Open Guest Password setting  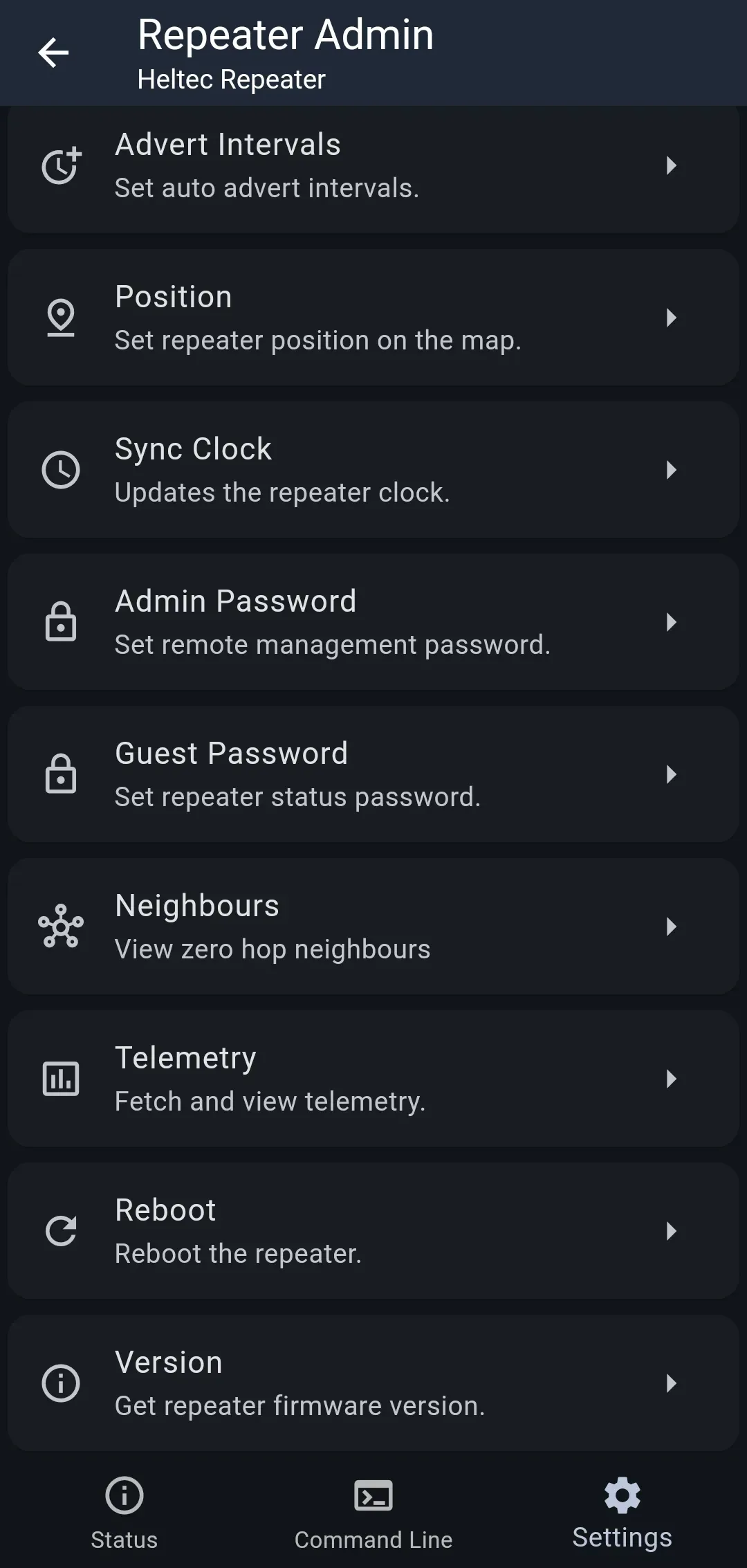pyautogui.click(x=373, y=774)
